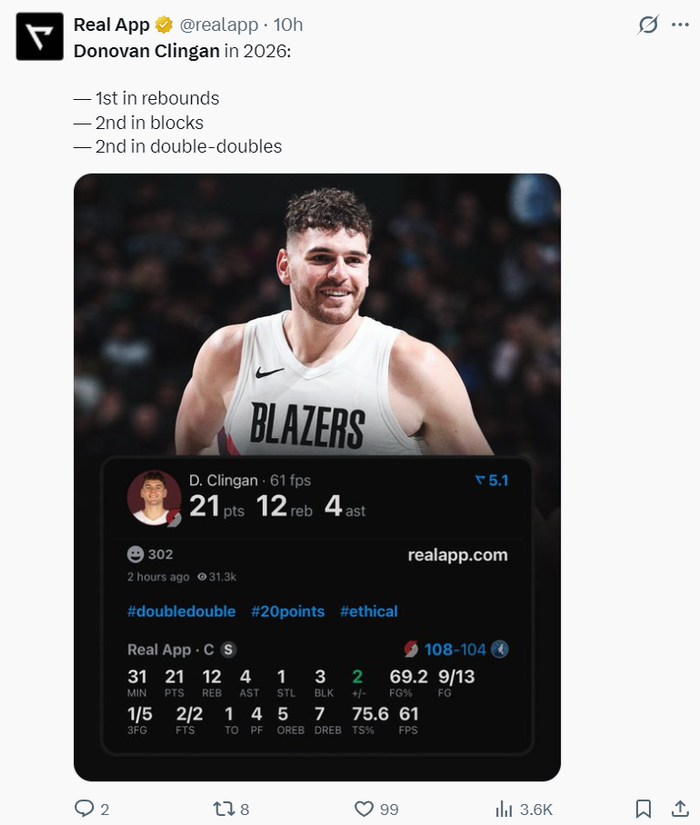700x825 pixels.
Task: Open the Real App account name
Action: tap(111, 24)
